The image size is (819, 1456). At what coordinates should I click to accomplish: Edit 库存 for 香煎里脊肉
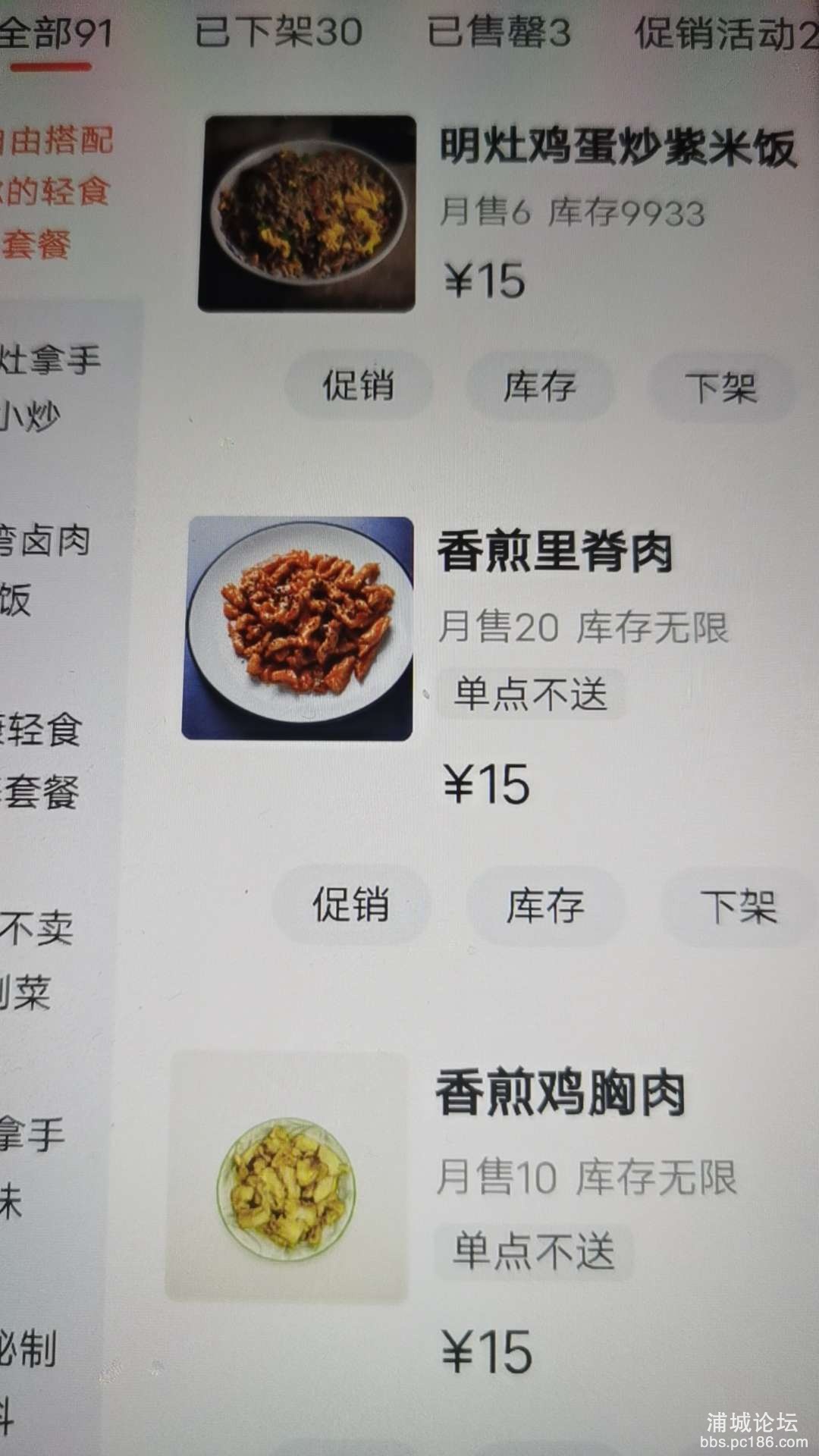click(x=545, y=906)
